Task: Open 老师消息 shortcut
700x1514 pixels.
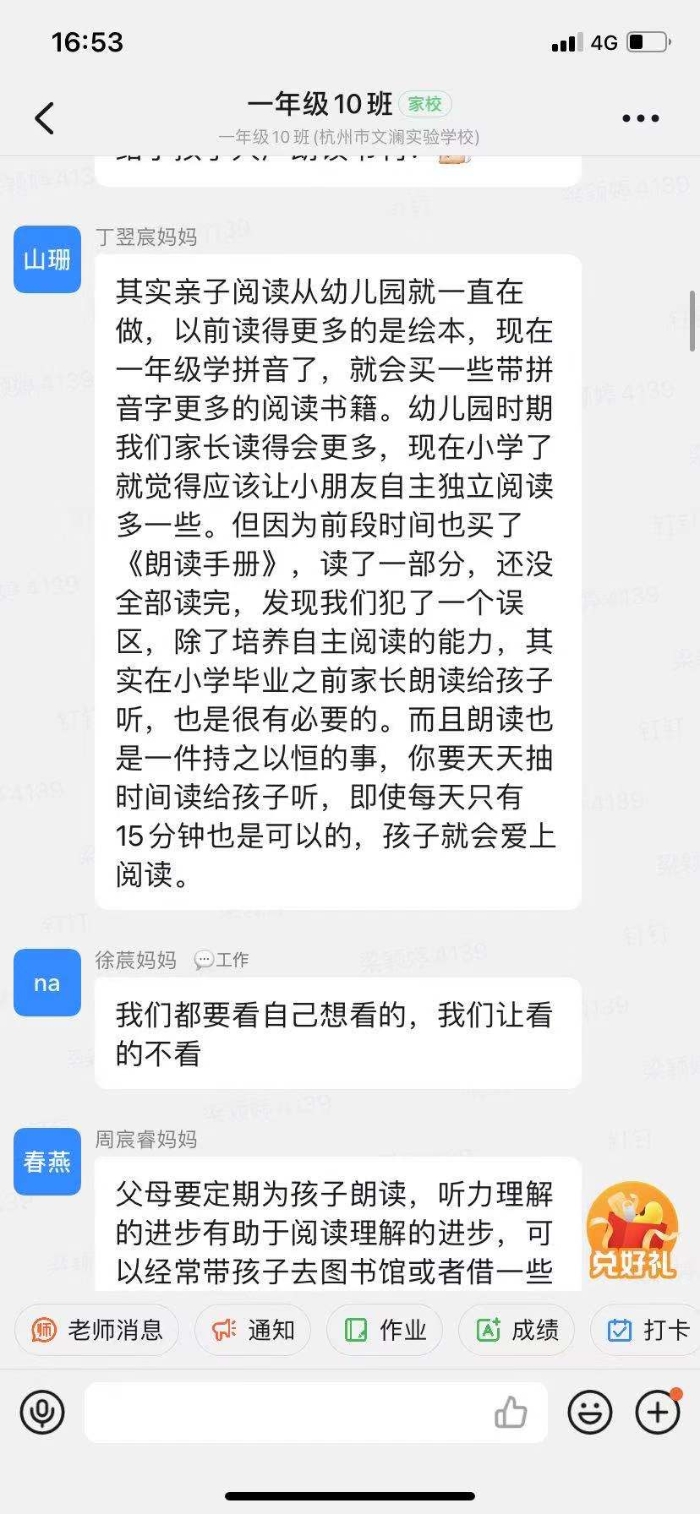Action: click(96, 1330)
